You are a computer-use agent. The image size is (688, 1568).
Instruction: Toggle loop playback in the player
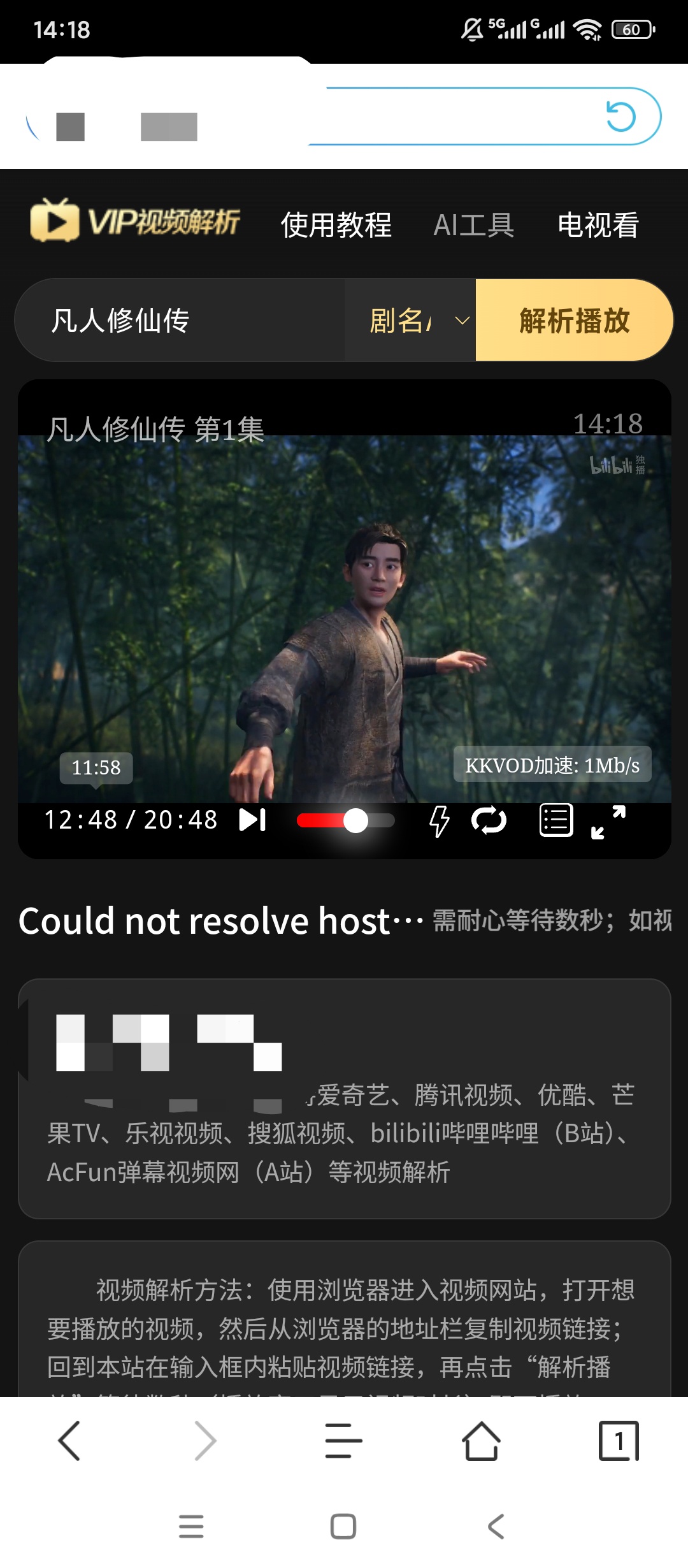tap(489, 820)
